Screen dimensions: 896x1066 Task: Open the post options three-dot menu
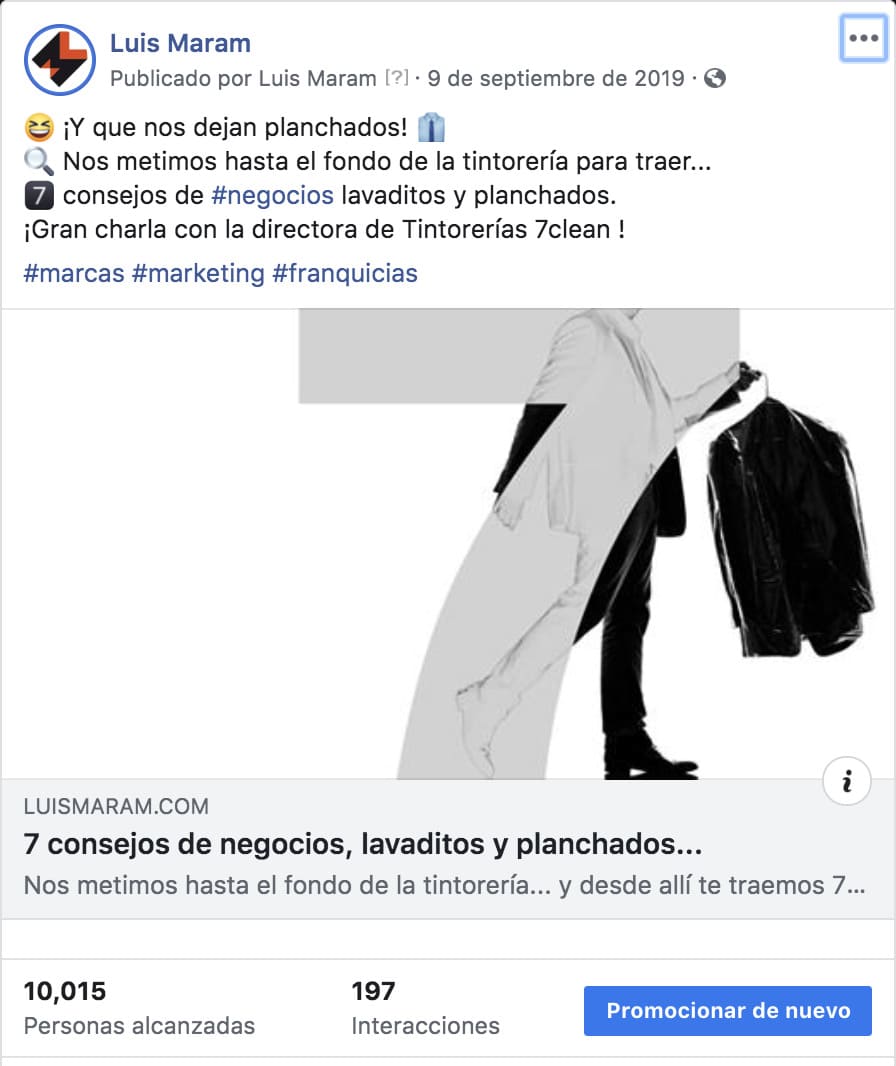[x=862, y=38]
